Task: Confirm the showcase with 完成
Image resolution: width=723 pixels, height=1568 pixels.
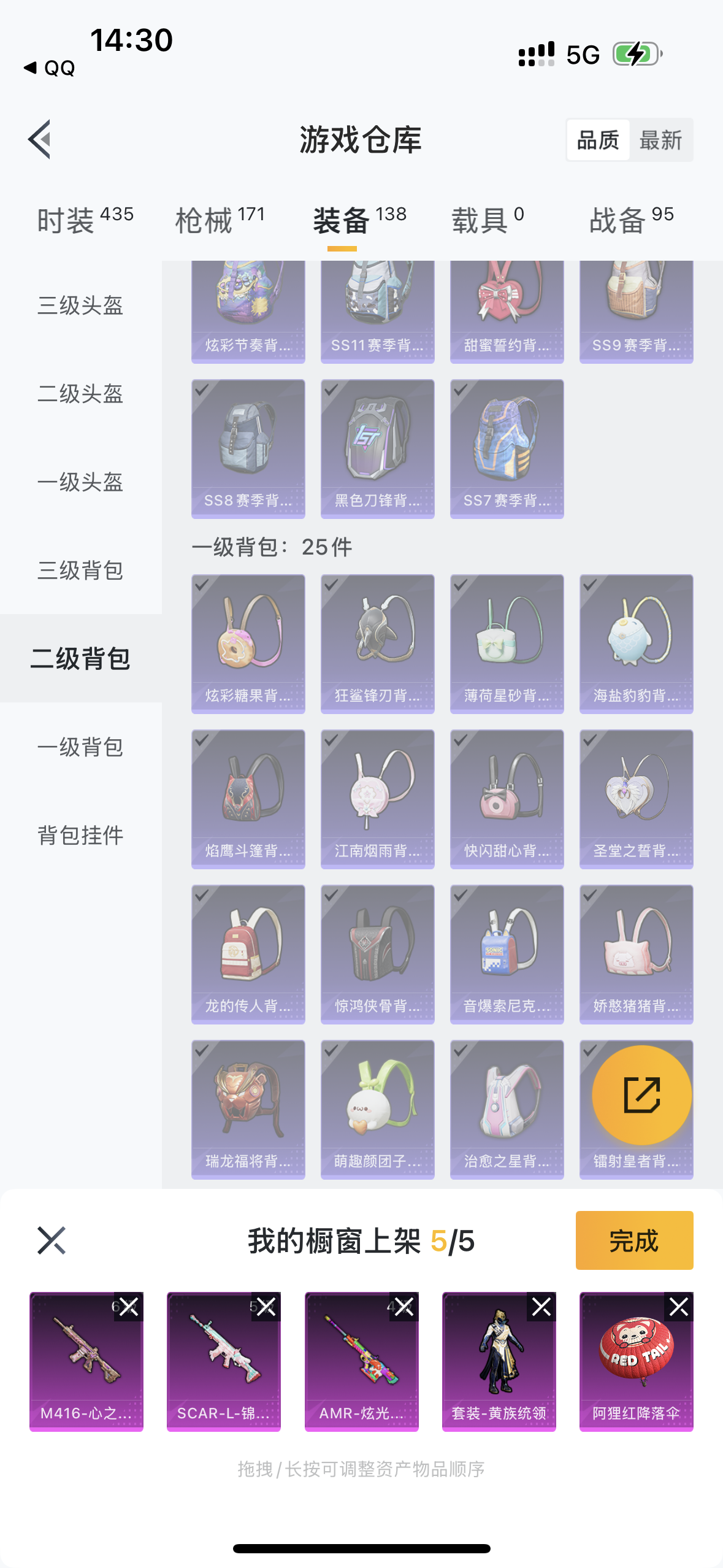Action: click(x=634, y=1240)
